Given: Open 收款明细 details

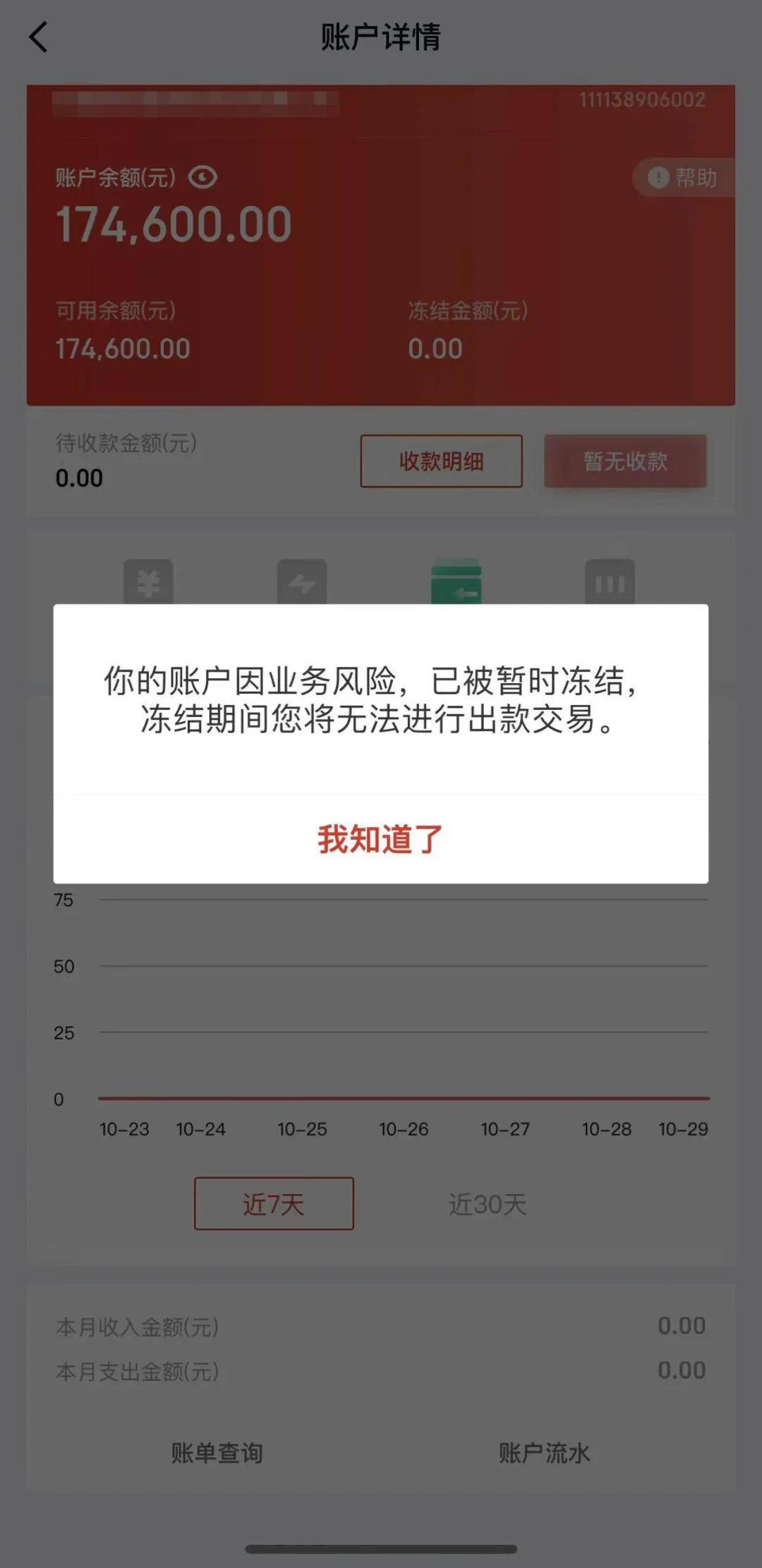Looking at the screenshot, I should pyautogui.click(x=442, y=461).
